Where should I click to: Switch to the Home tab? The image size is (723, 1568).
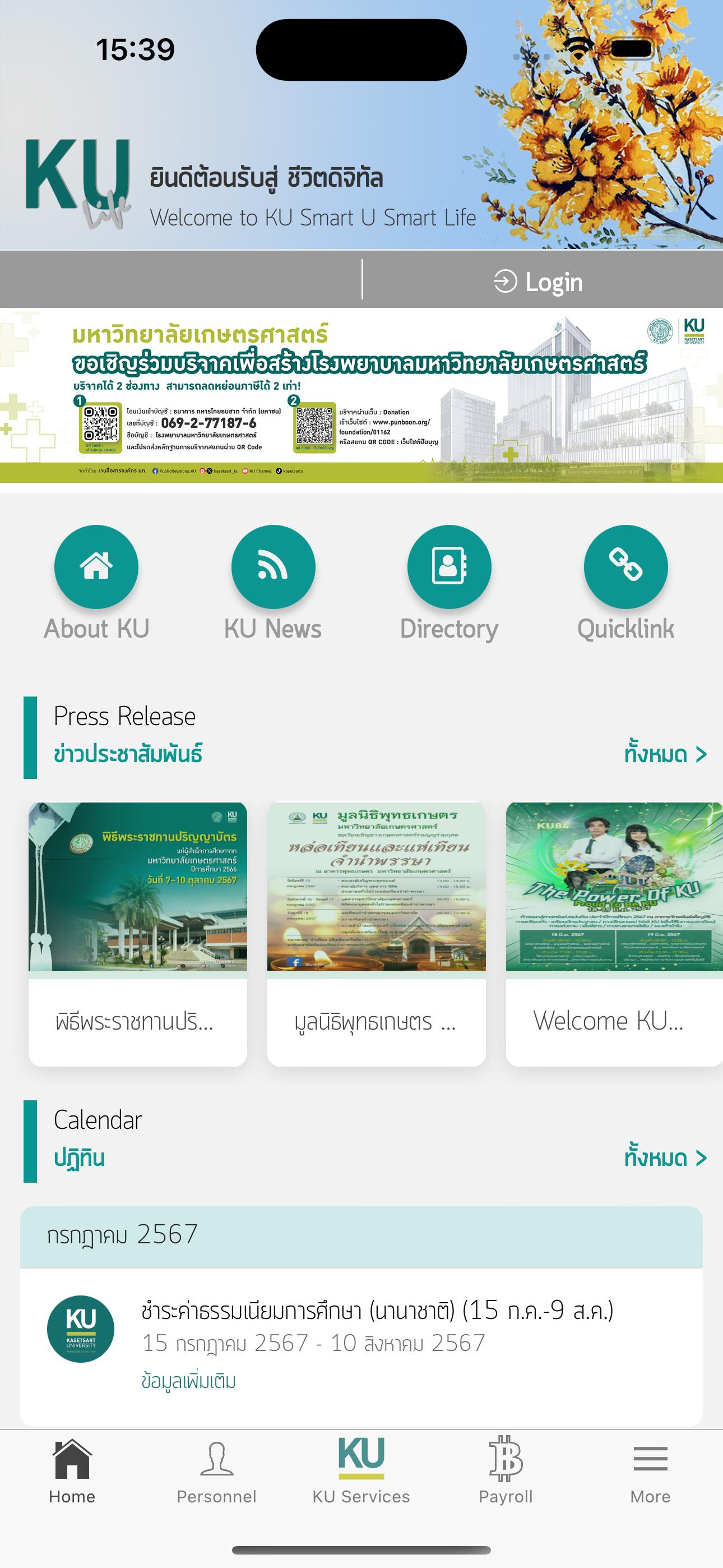[72, 1470]
